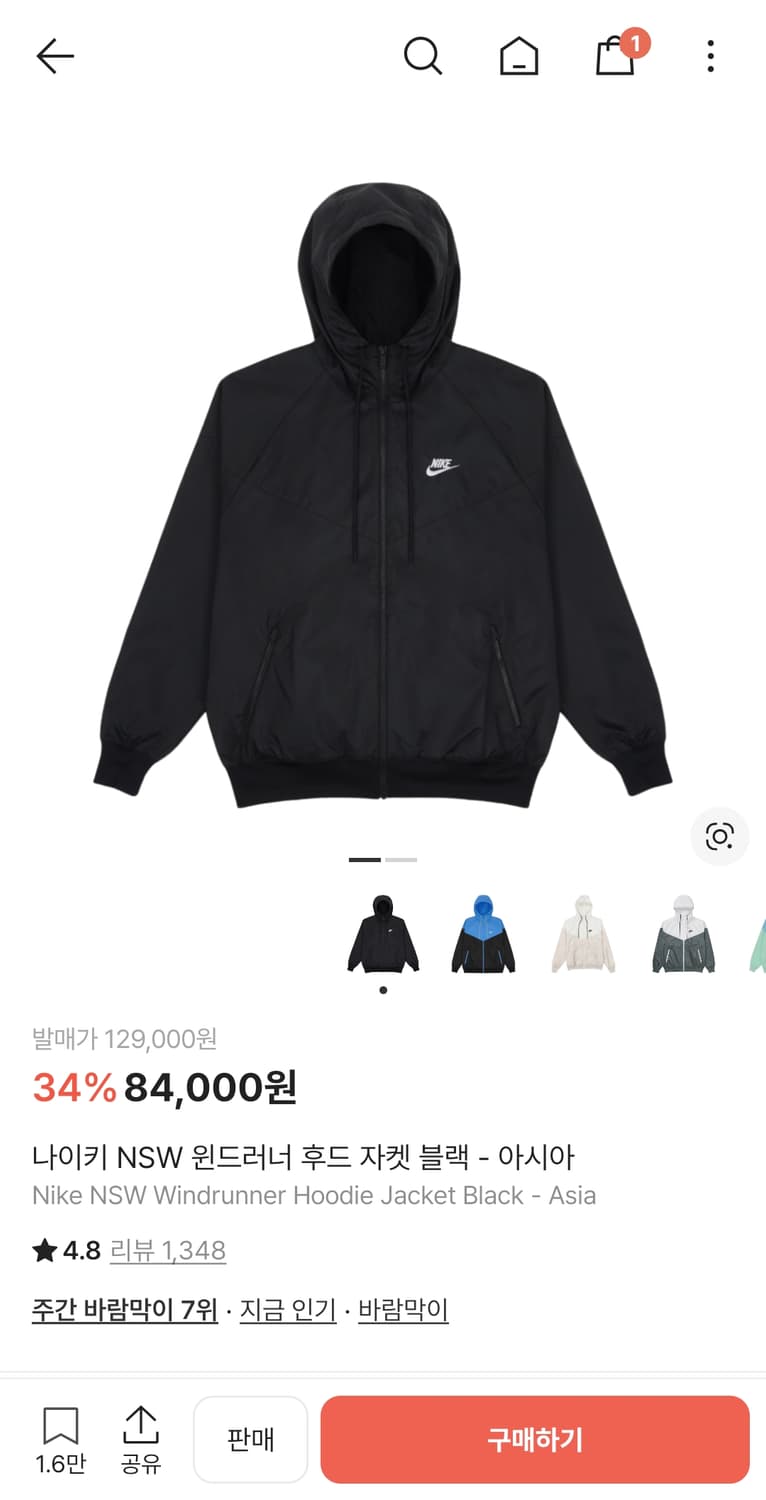Go to home via the house icon
This screenshot has width=766, height=1500.
tap(518, 56)
